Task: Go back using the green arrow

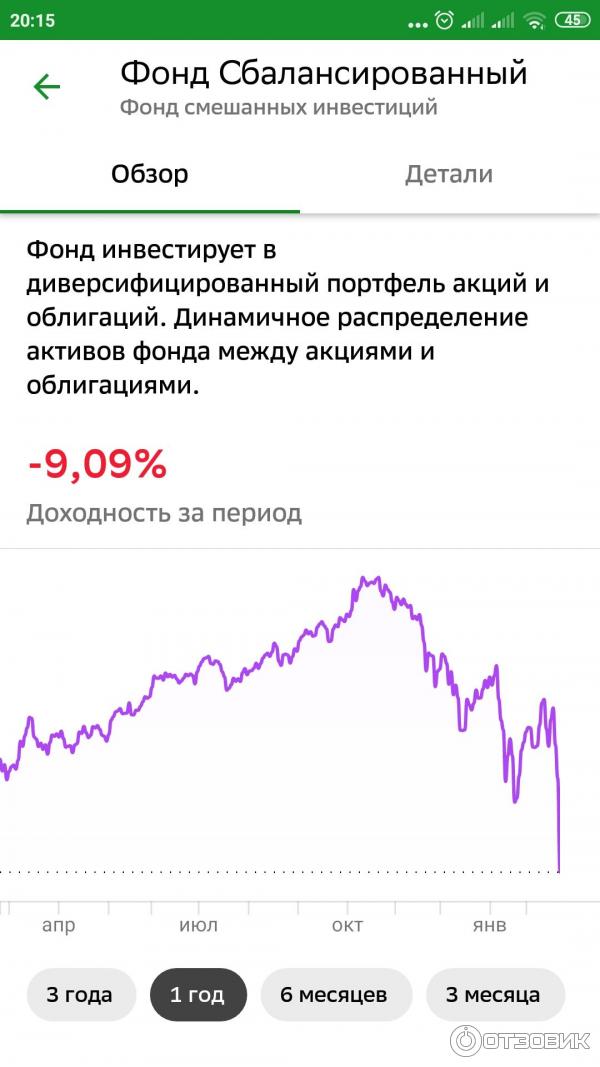Action: [x=47, y=87]
